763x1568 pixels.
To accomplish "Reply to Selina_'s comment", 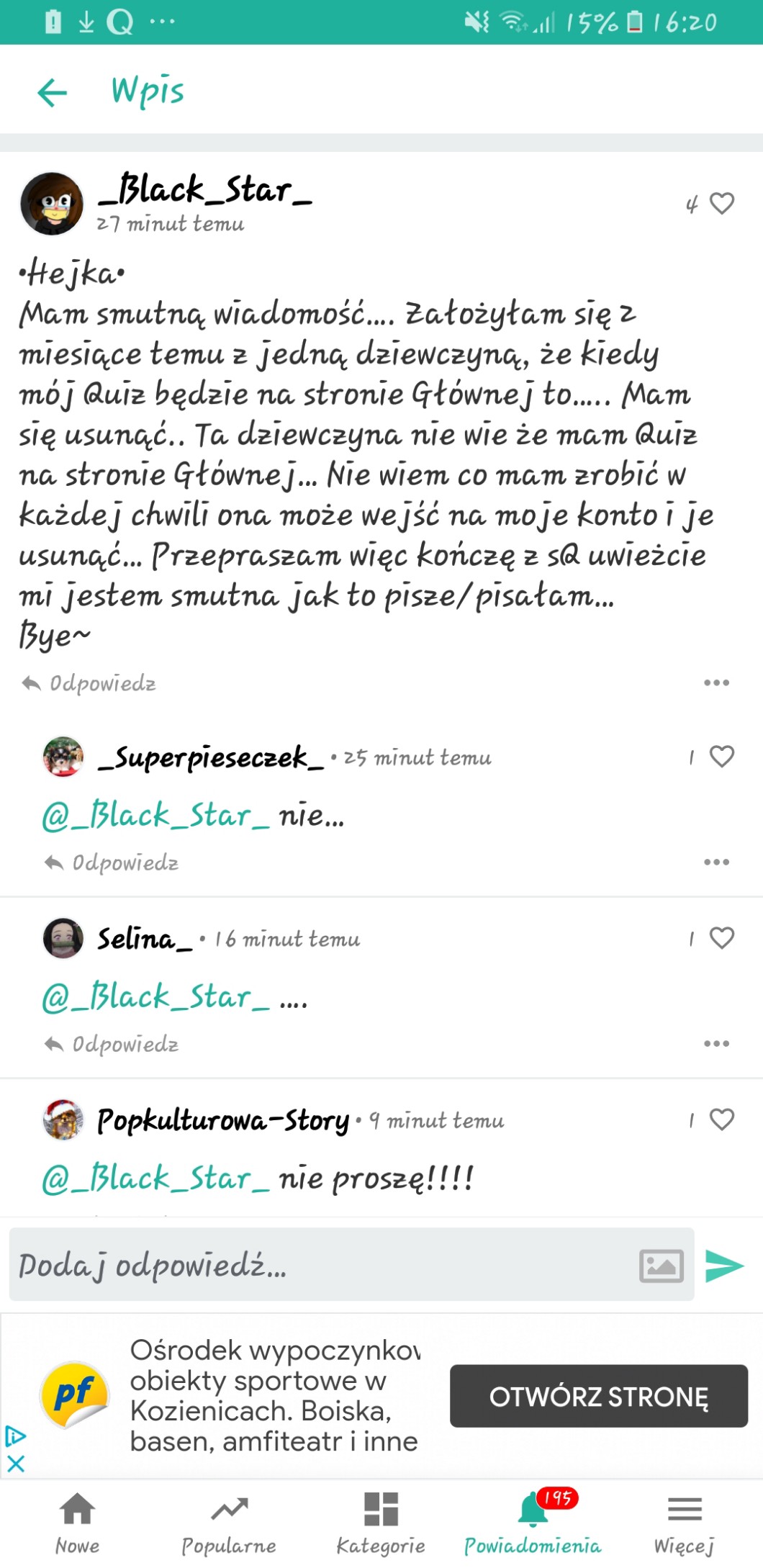I will [112, 1044].
